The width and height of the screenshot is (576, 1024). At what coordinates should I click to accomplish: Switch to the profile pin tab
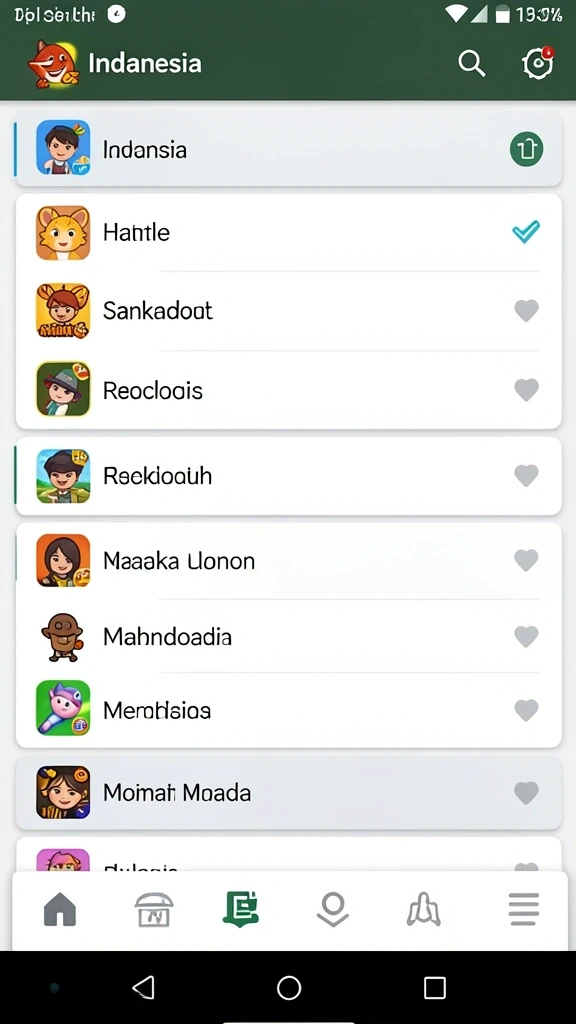click(x=333, y=909)
